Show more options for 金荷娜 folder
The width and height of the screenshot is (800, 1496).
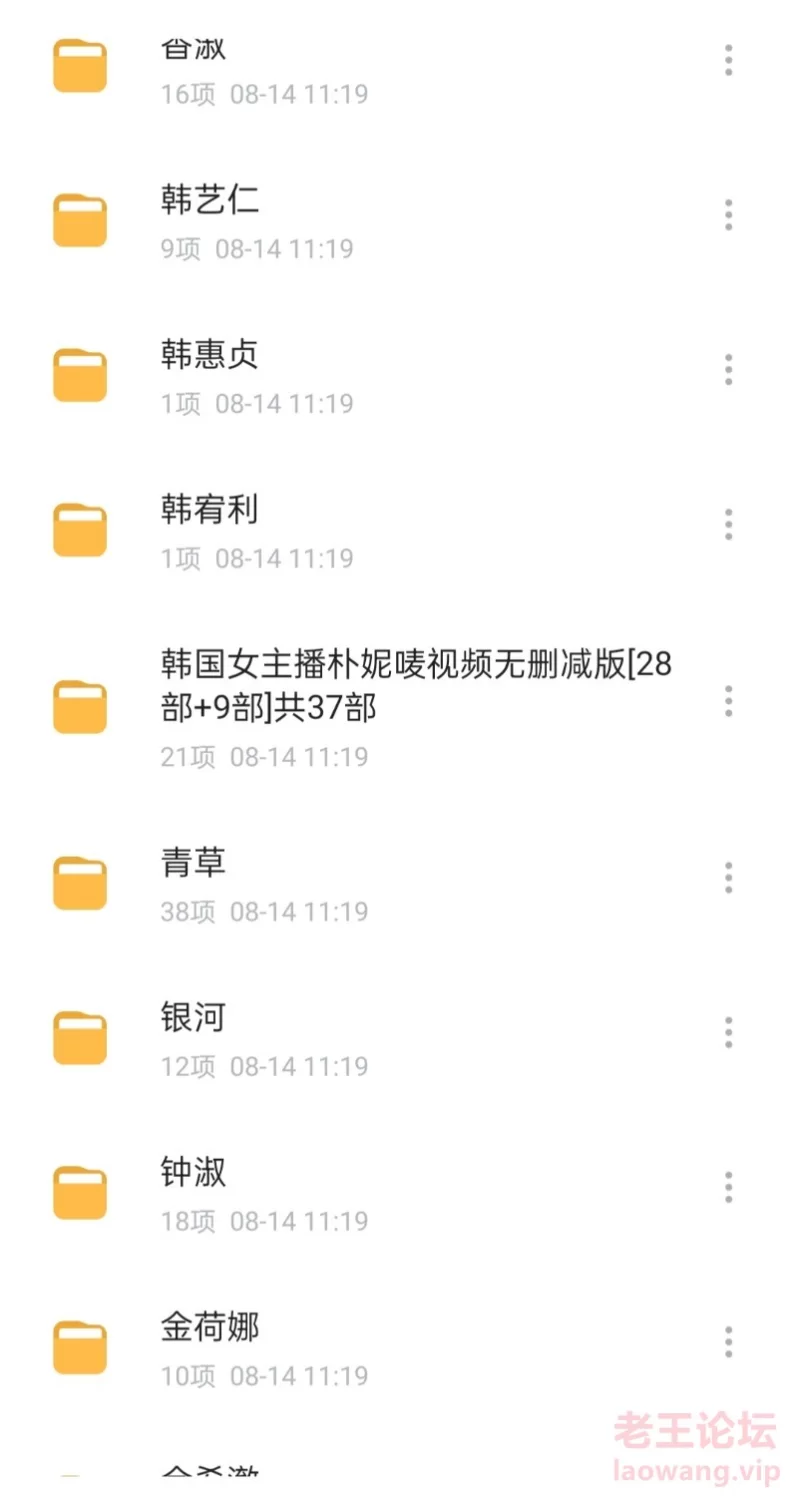pos(728,1342)
